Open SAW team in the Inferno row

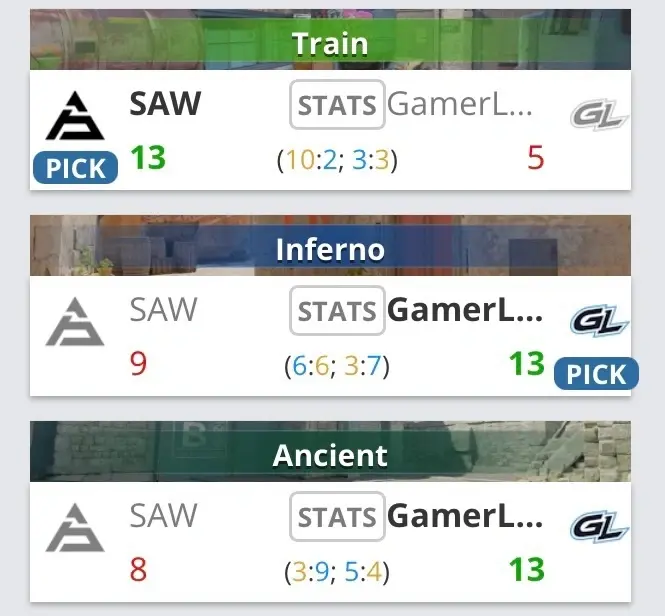click(x=164, y=310)
